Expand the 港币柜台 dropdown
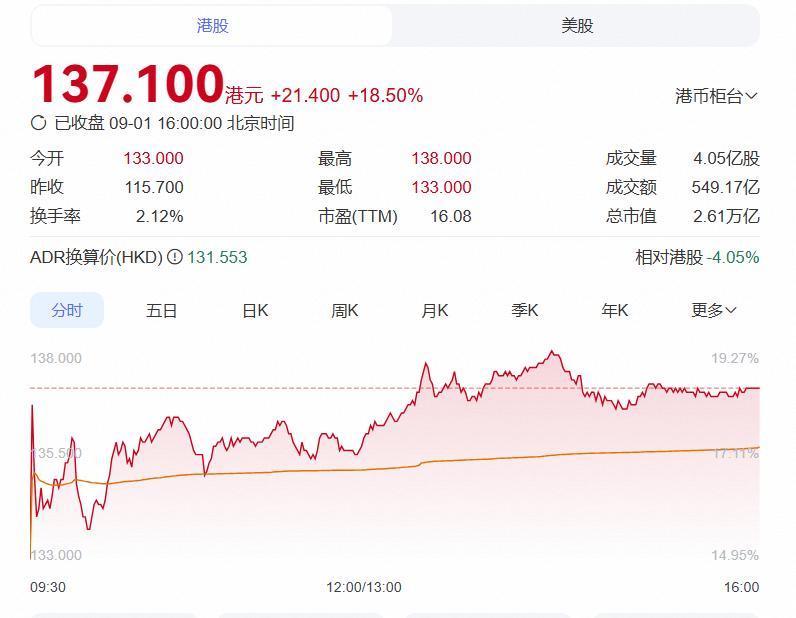This screenshot has width=796, height=618. click(716, 96)
